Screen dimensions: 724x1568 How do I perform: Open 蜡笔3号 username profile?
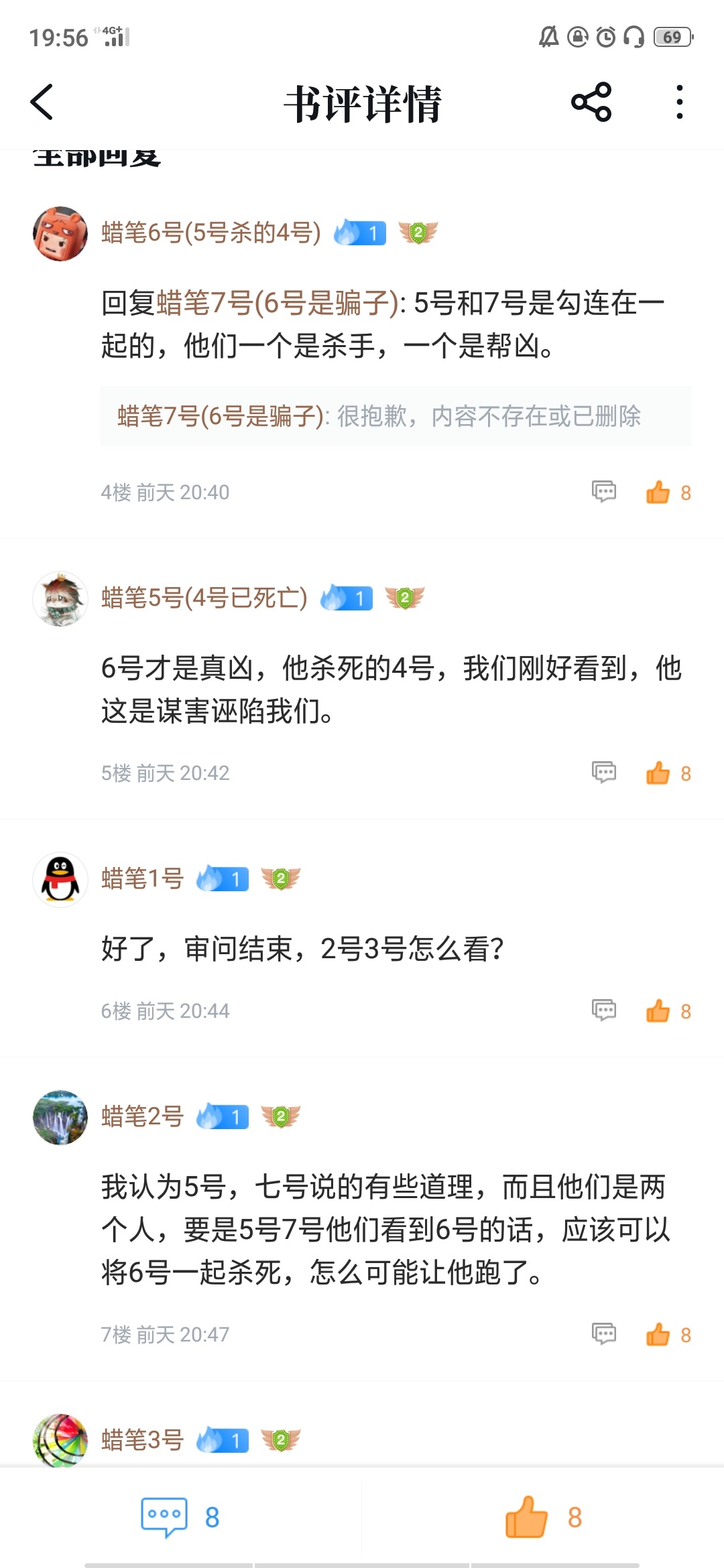point(142,1439)
